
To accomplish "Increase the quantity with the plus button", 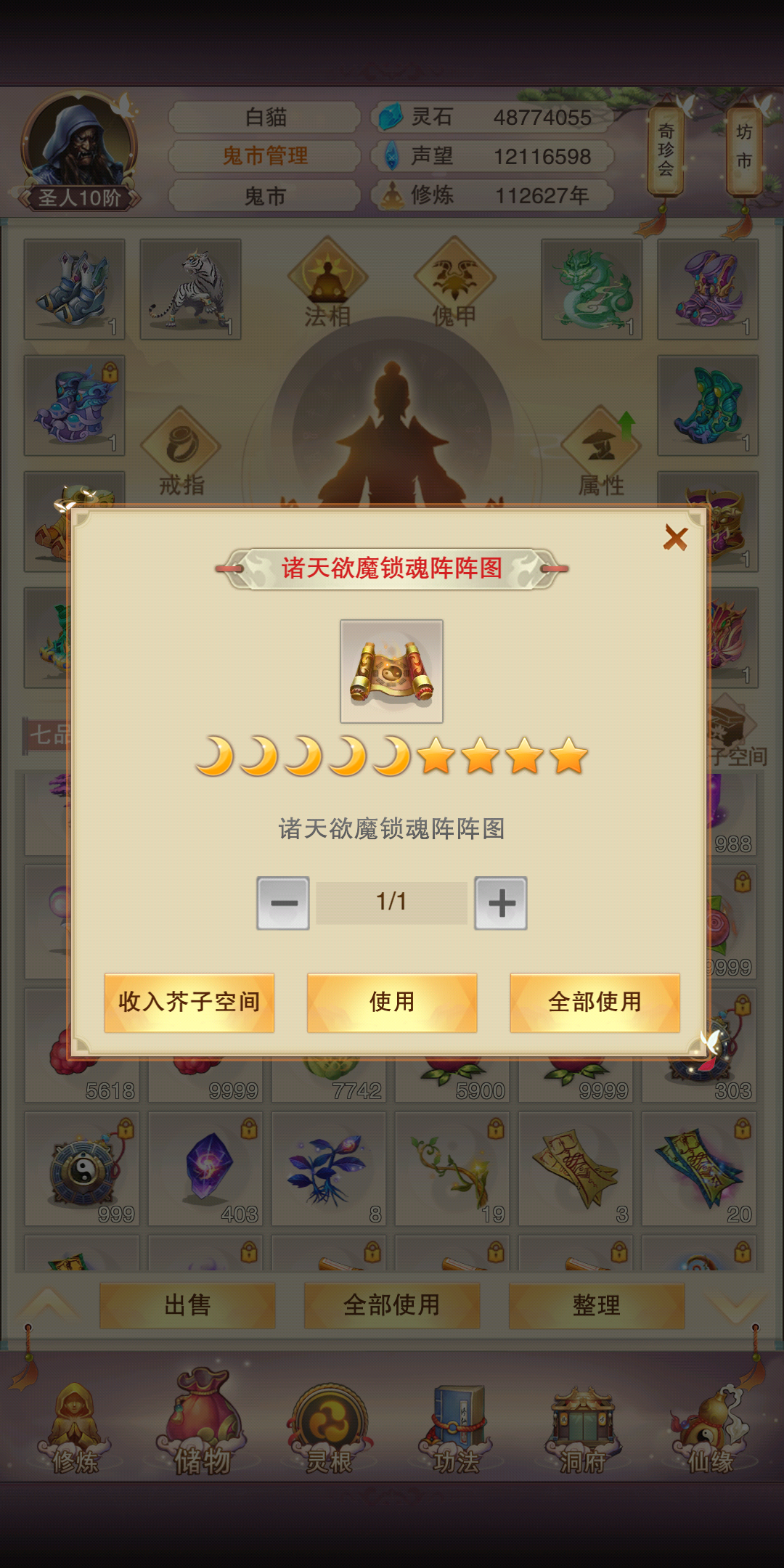I will (501, 903).
